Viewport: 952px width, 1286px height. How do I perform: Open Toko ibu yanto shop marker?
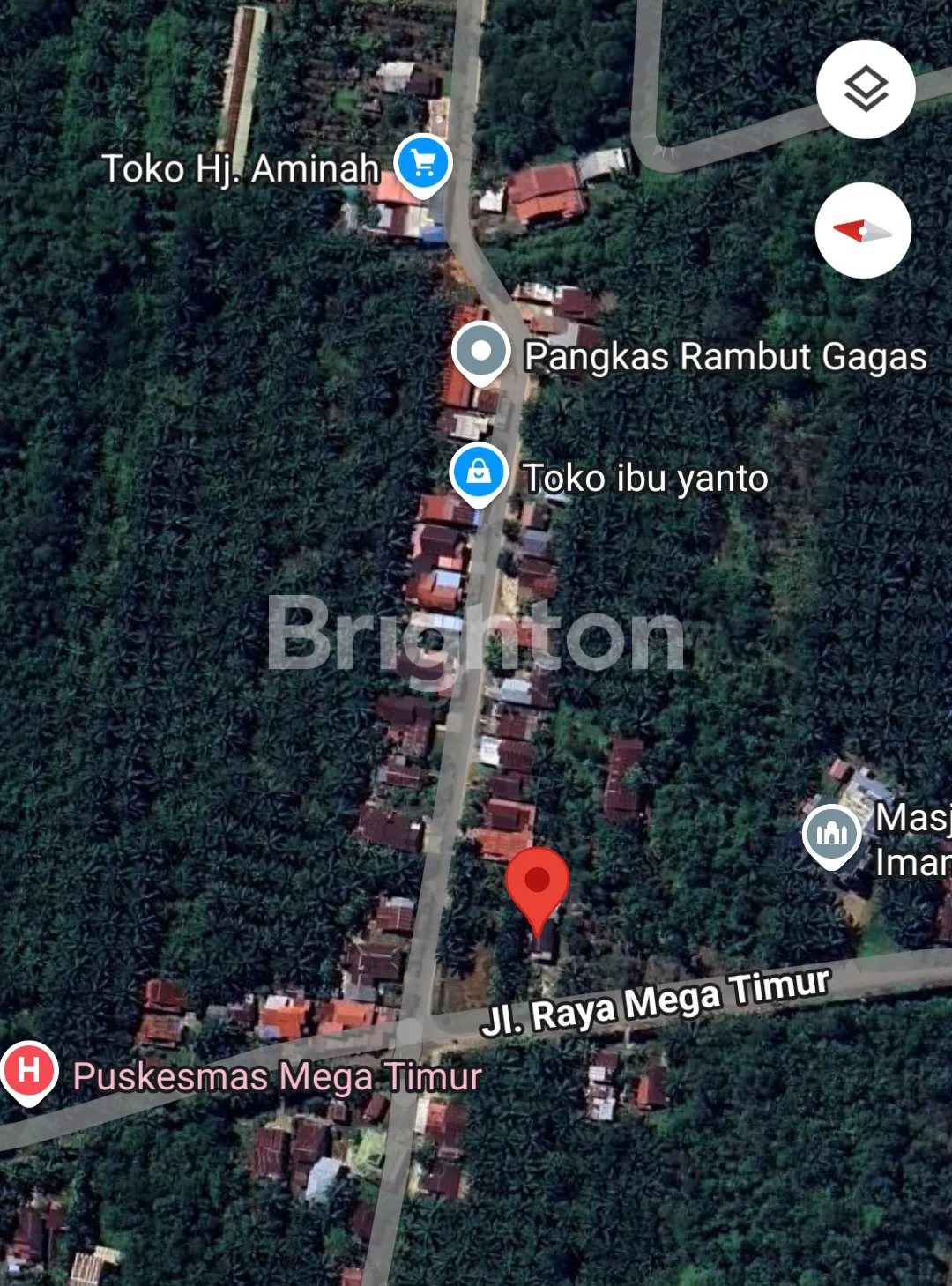[479, 473]
